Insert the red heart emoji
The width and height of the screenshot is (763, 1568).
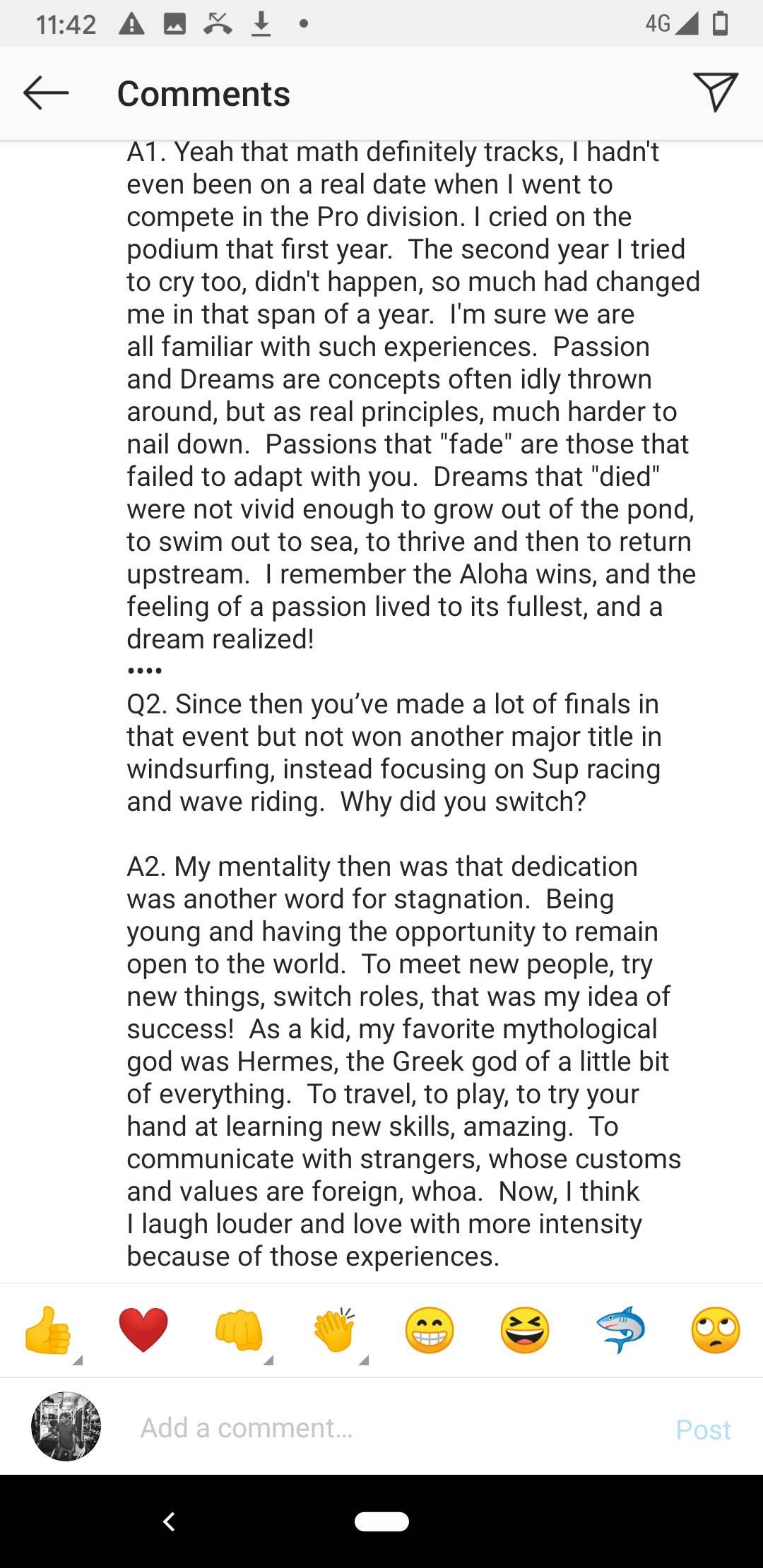click(143, 1330)
